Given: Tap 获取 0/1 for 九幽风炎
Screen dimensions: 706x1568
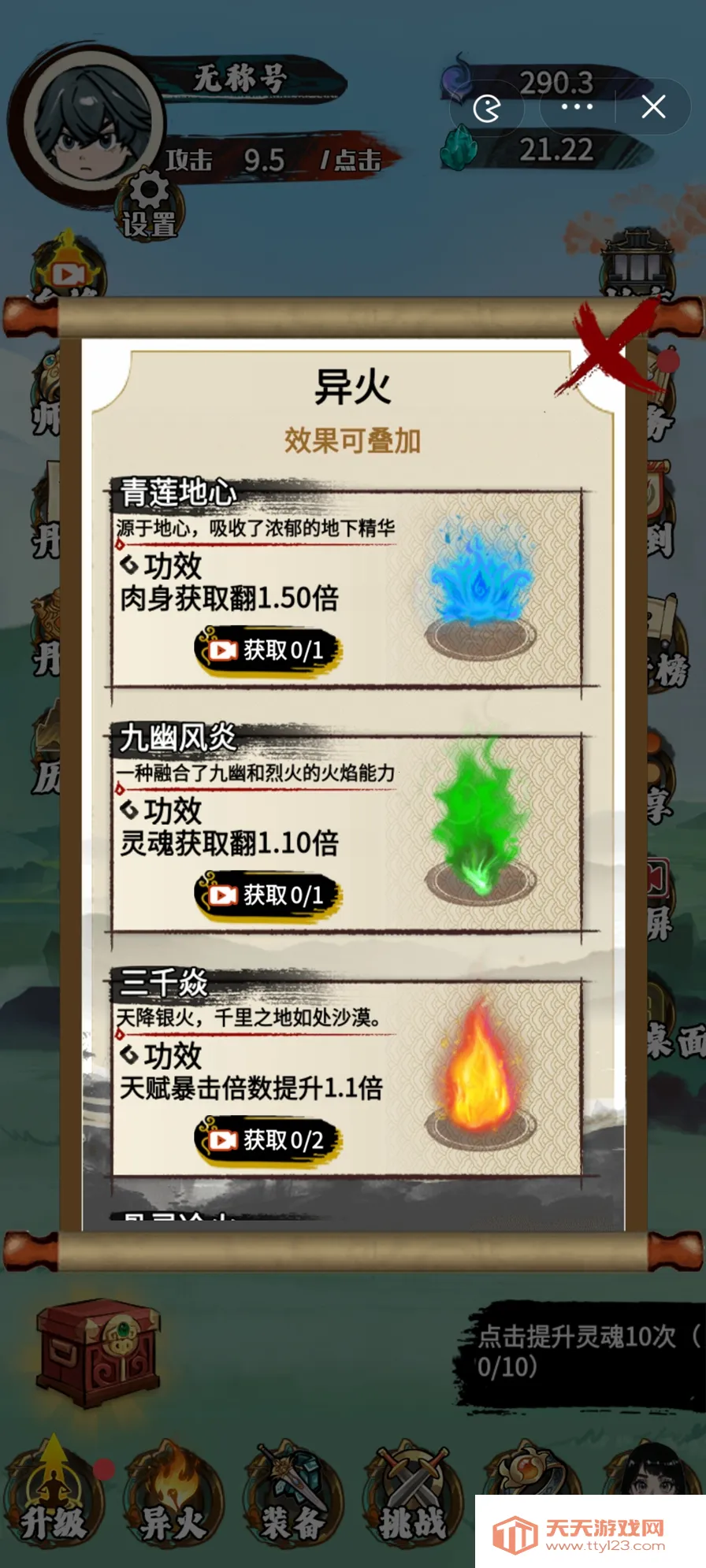Looking at the screenshot, I should pyautogui.click(x=268, y=895).
